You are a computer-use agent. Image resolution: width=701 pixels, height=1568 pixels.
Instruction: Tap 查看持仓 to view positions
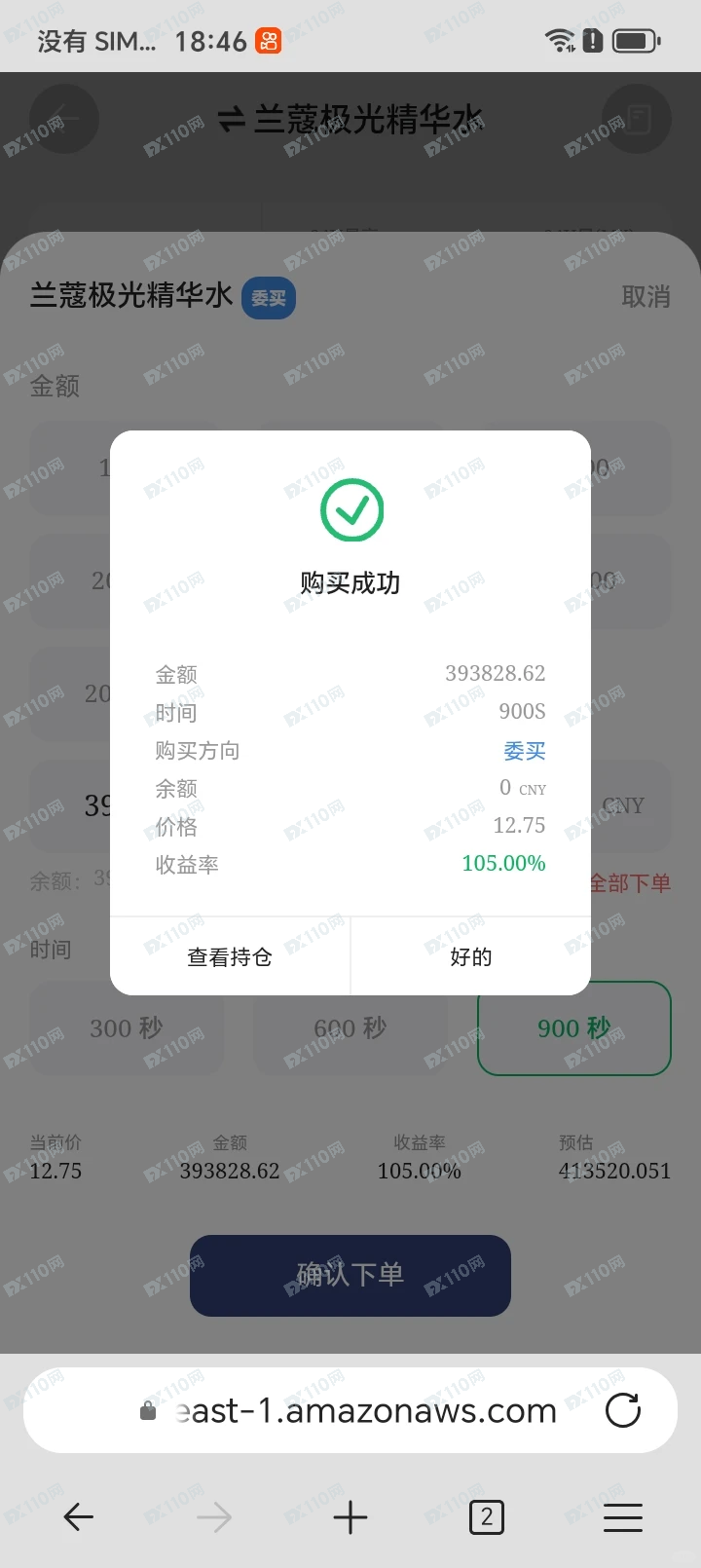pyautogui.click(x=230, y=957)
